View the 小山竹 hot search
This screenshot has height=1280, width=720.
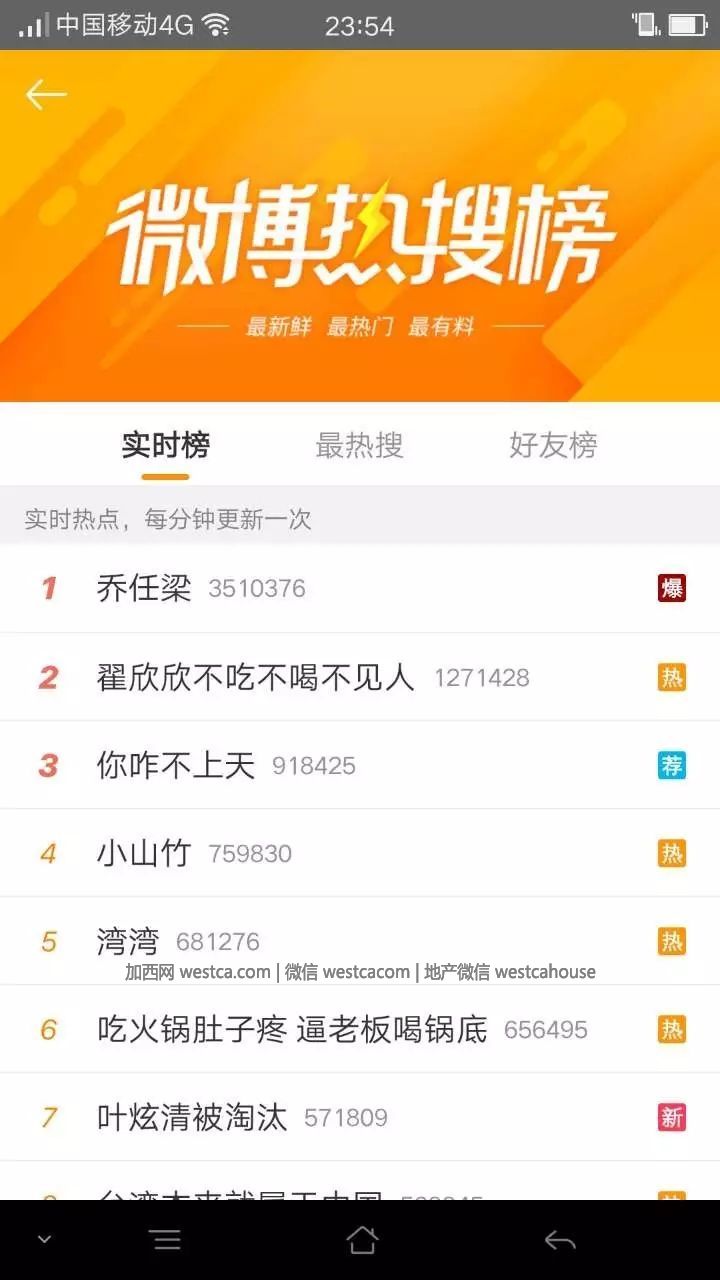pos(144,854)
